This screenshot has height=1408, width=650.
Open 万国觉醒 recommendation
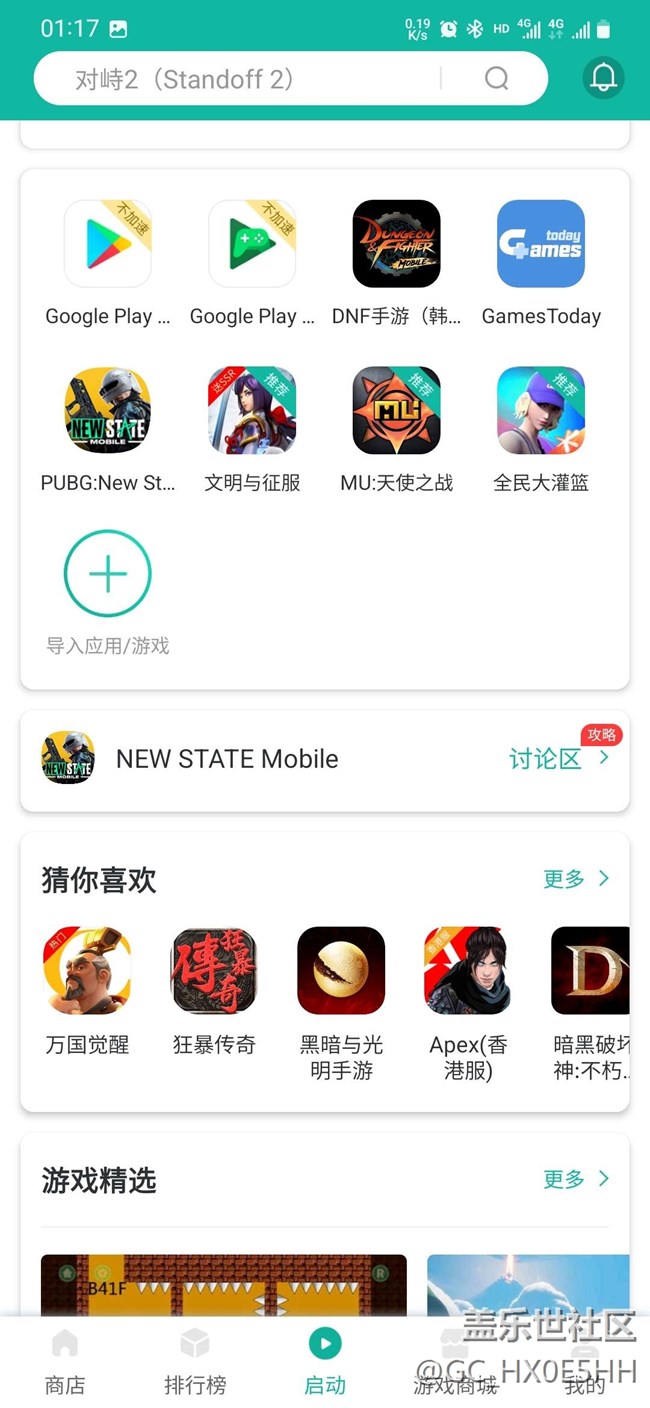tap(88, 971)
